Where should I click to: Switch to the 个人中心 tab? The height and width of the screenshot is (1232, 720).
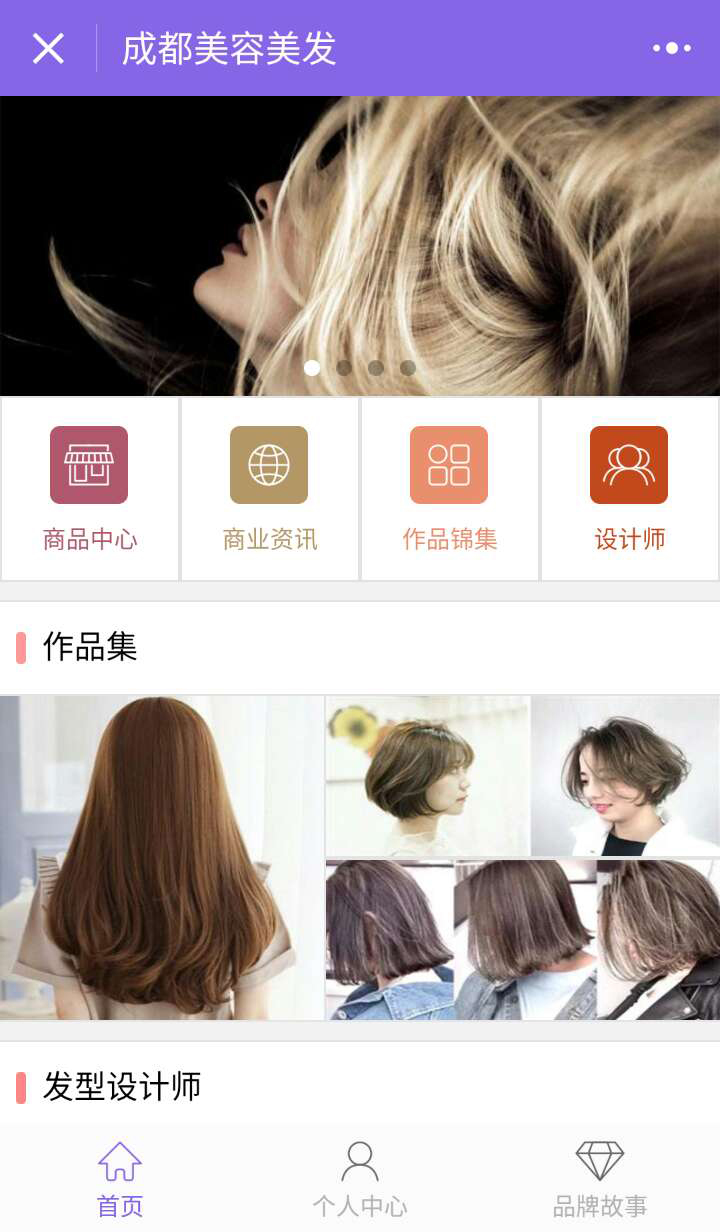point(360,1180)
